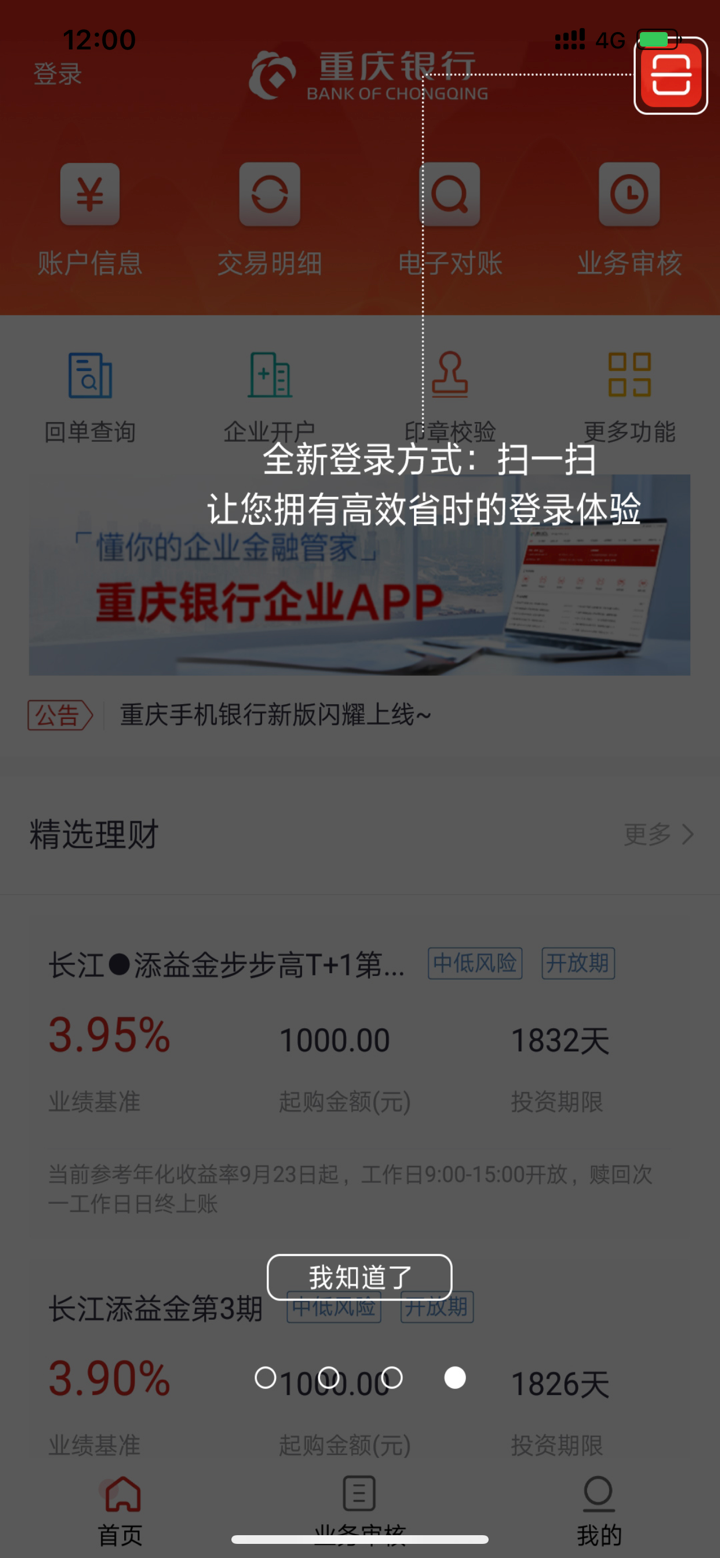
Task: Dismiss tutorial with 我知道了 button
Action: pos(359,1277)
